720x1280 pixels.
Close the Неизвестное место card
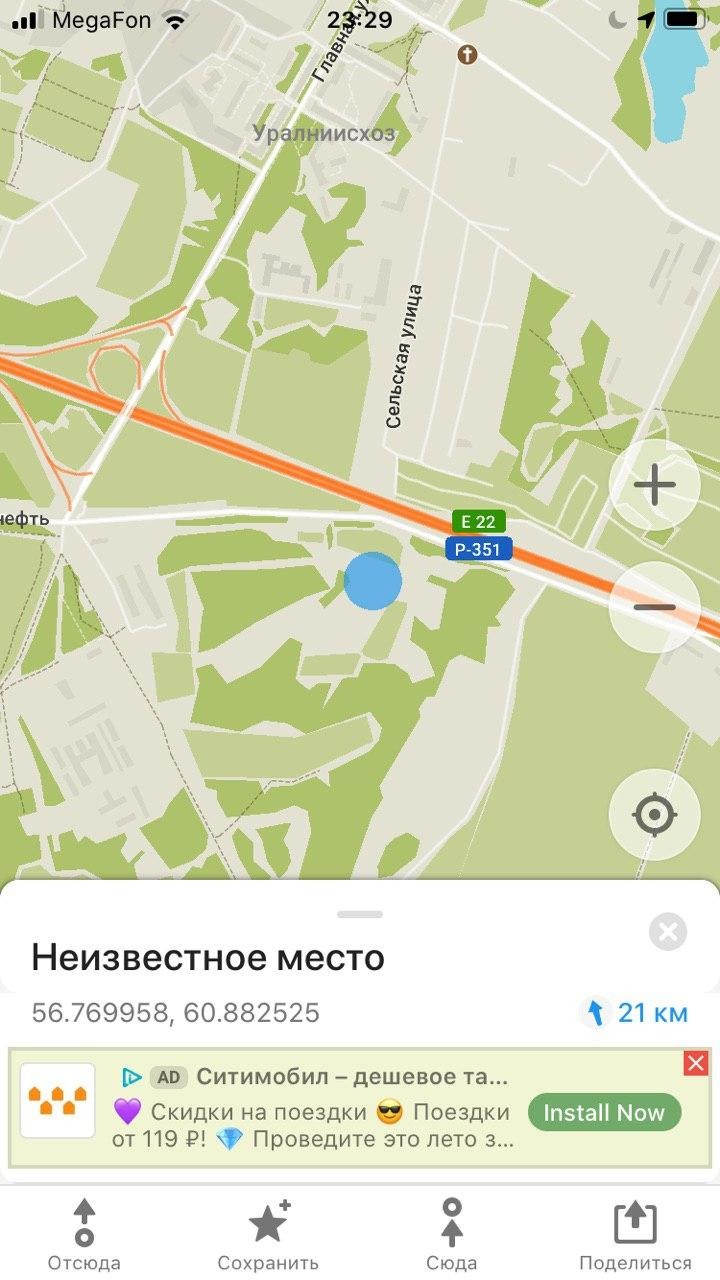click(x=668, y=932)
